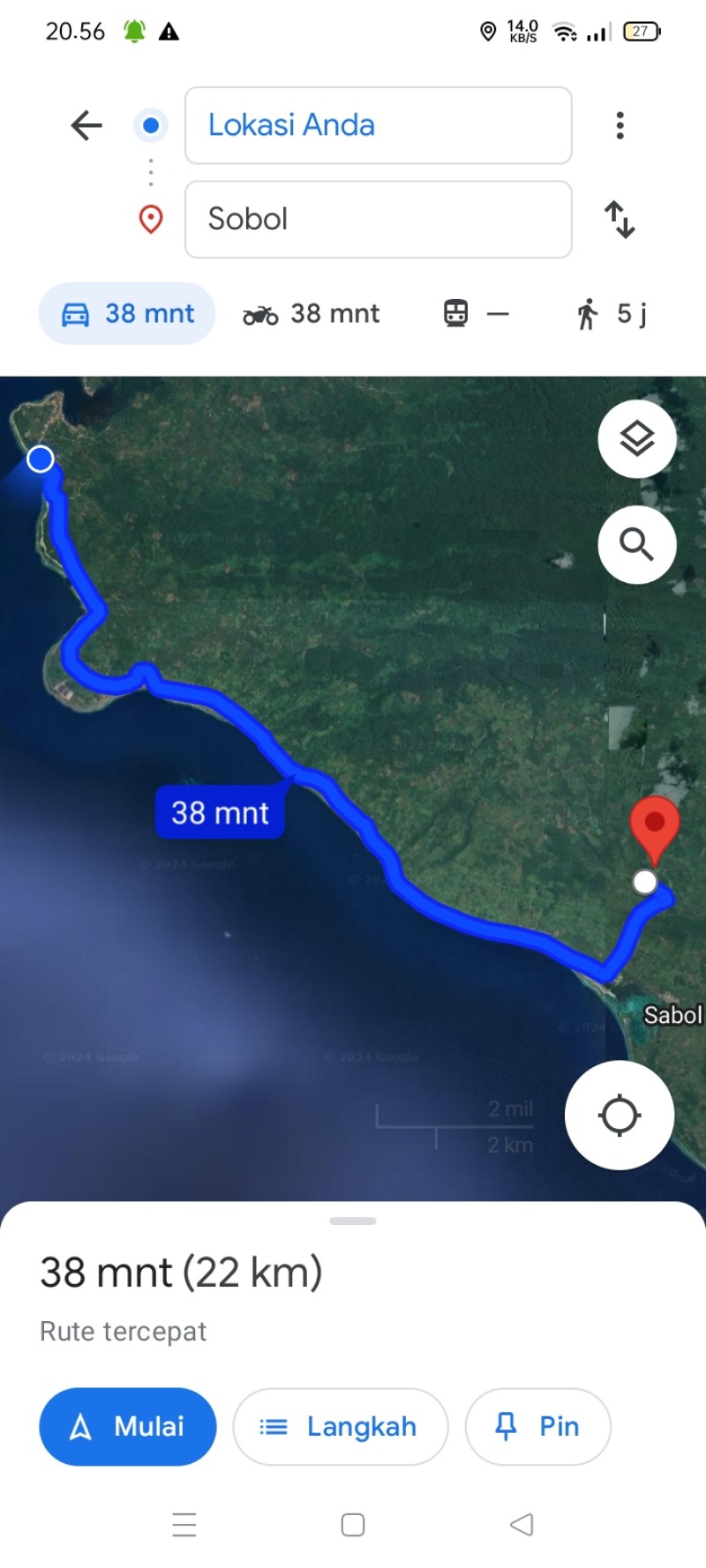The image size is (706, 1568).
Task: Tap the system home button
Action: tap(353, 1525)
